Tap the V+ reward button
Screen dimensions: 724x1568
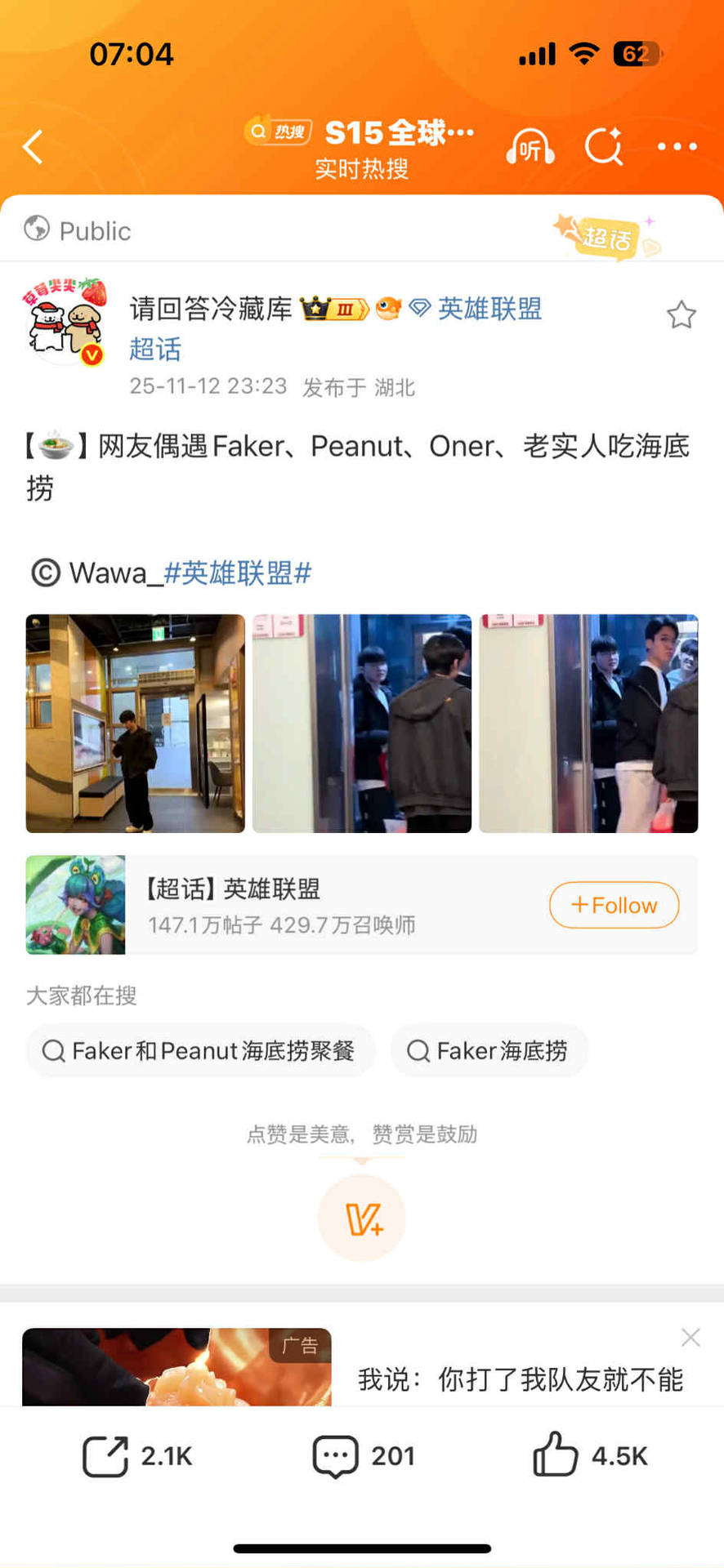[362, 1218]
